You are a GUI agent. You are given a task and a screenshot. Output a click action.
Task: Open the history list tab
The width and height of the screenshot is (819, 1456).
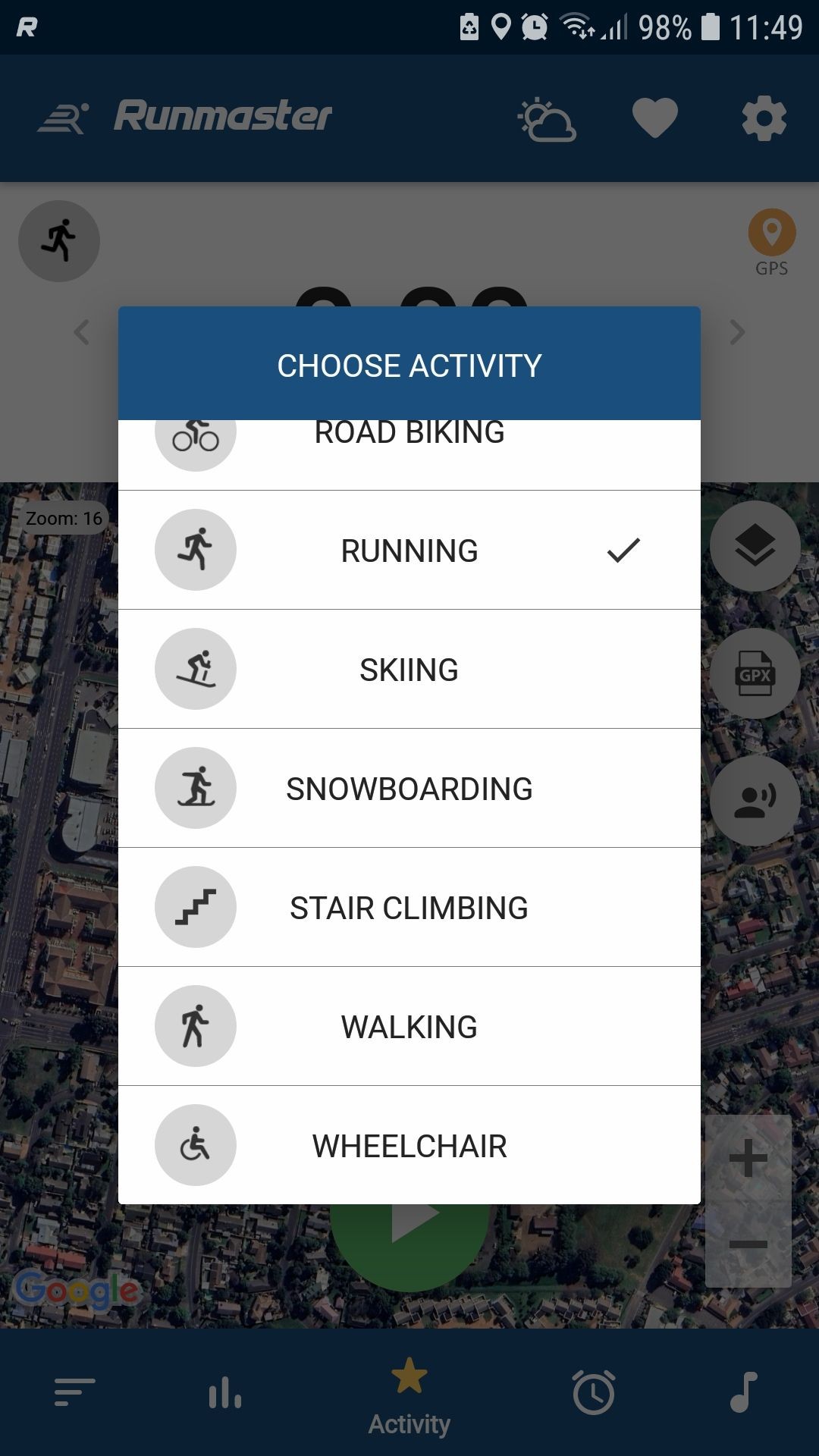tap(74, 1392)
